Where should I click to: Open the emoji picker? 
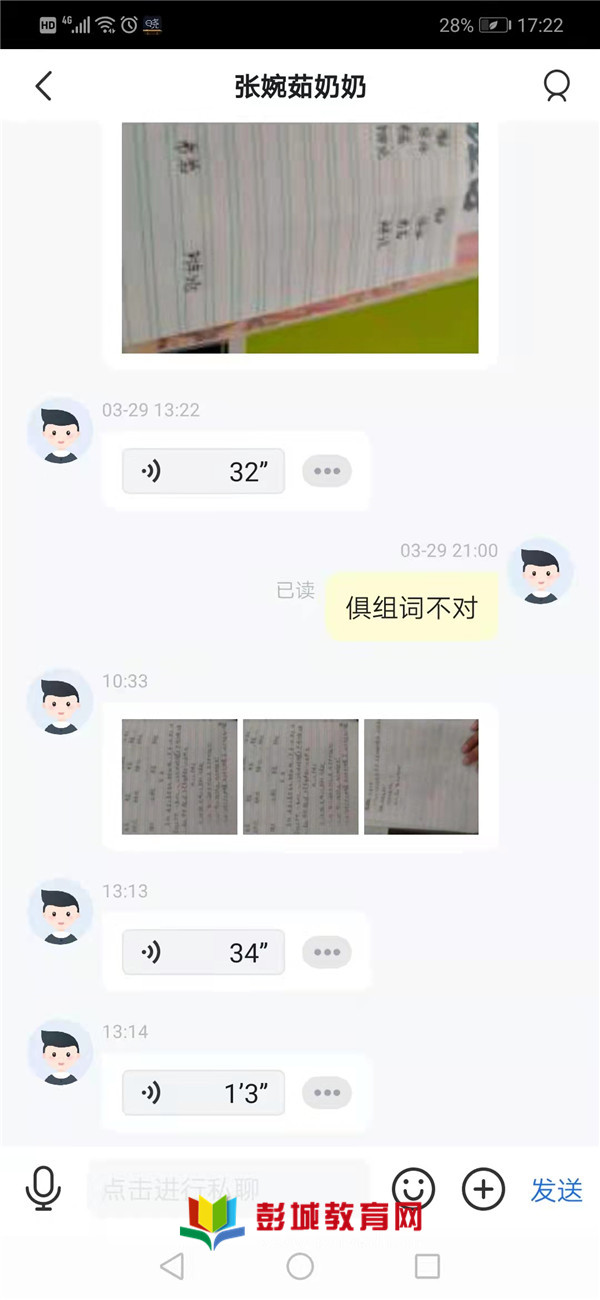tap(413, 1189)
